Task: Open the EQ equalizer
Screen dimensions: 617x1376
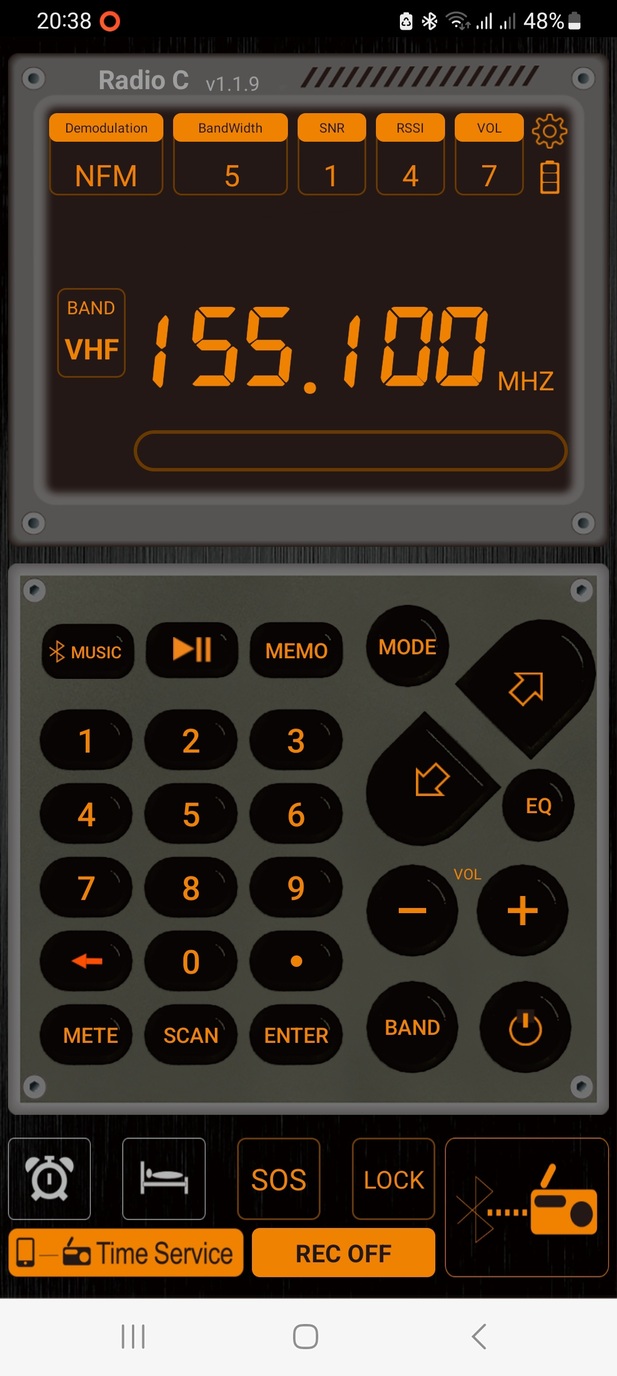Action: [x=538, y=806]
